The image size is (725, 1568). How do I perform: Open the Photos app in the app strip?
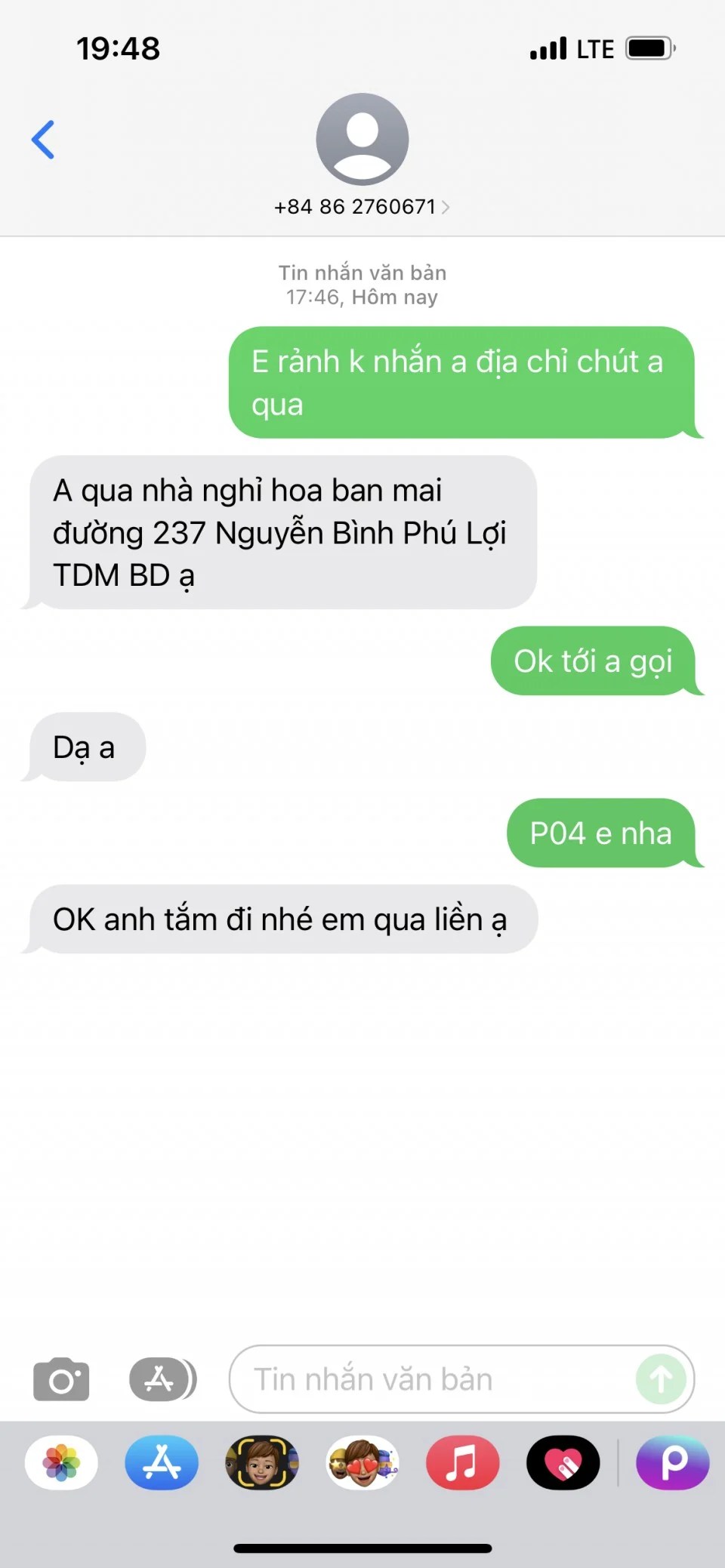click(61, 1462)
